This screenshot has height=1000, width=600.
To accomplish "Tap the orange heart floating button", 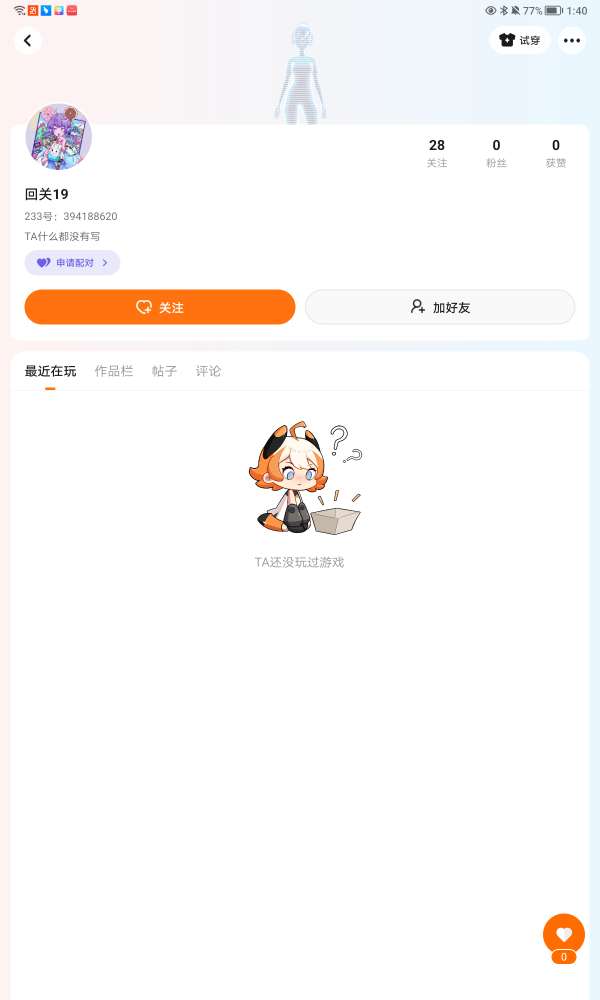I will point(564,935).
